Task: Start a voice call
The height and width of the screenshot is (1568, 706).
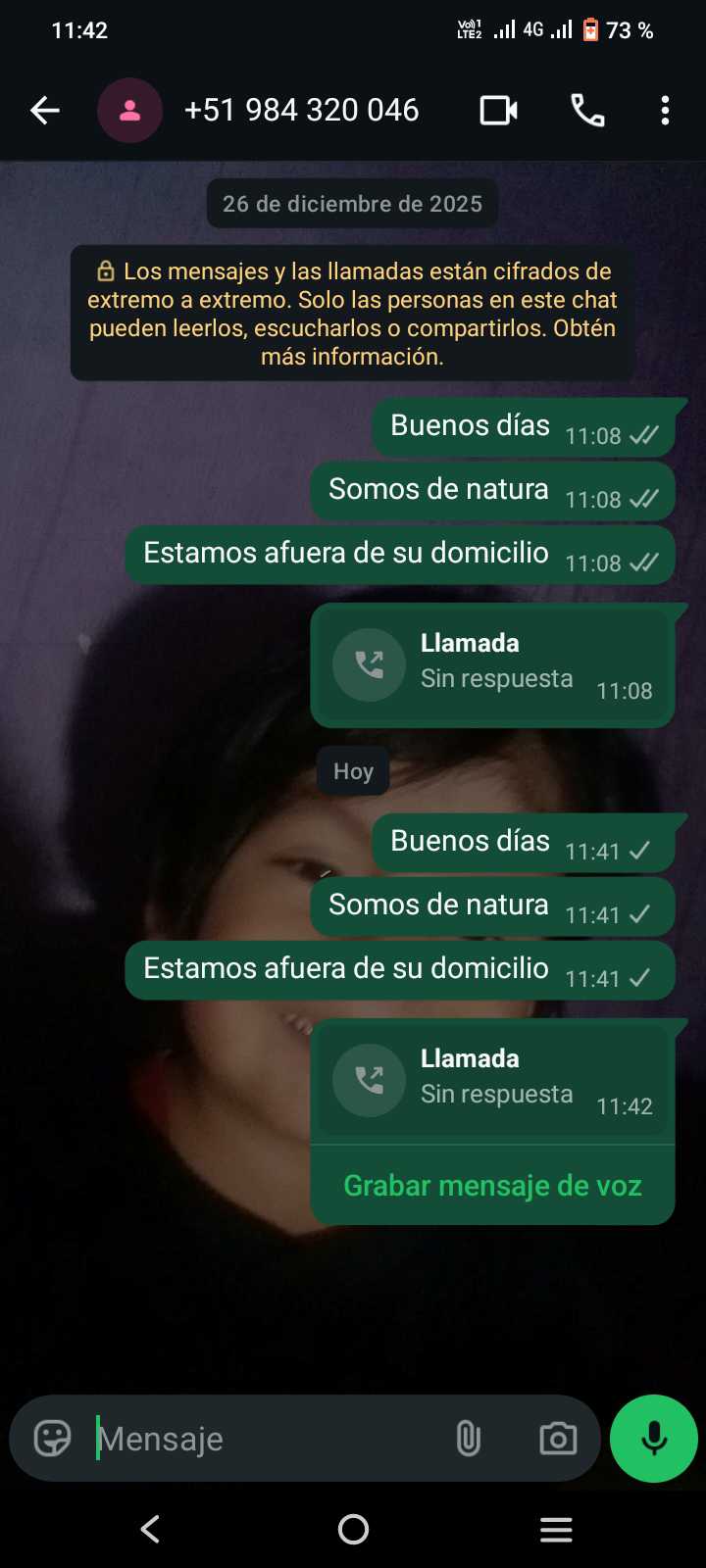Action: 587,111
